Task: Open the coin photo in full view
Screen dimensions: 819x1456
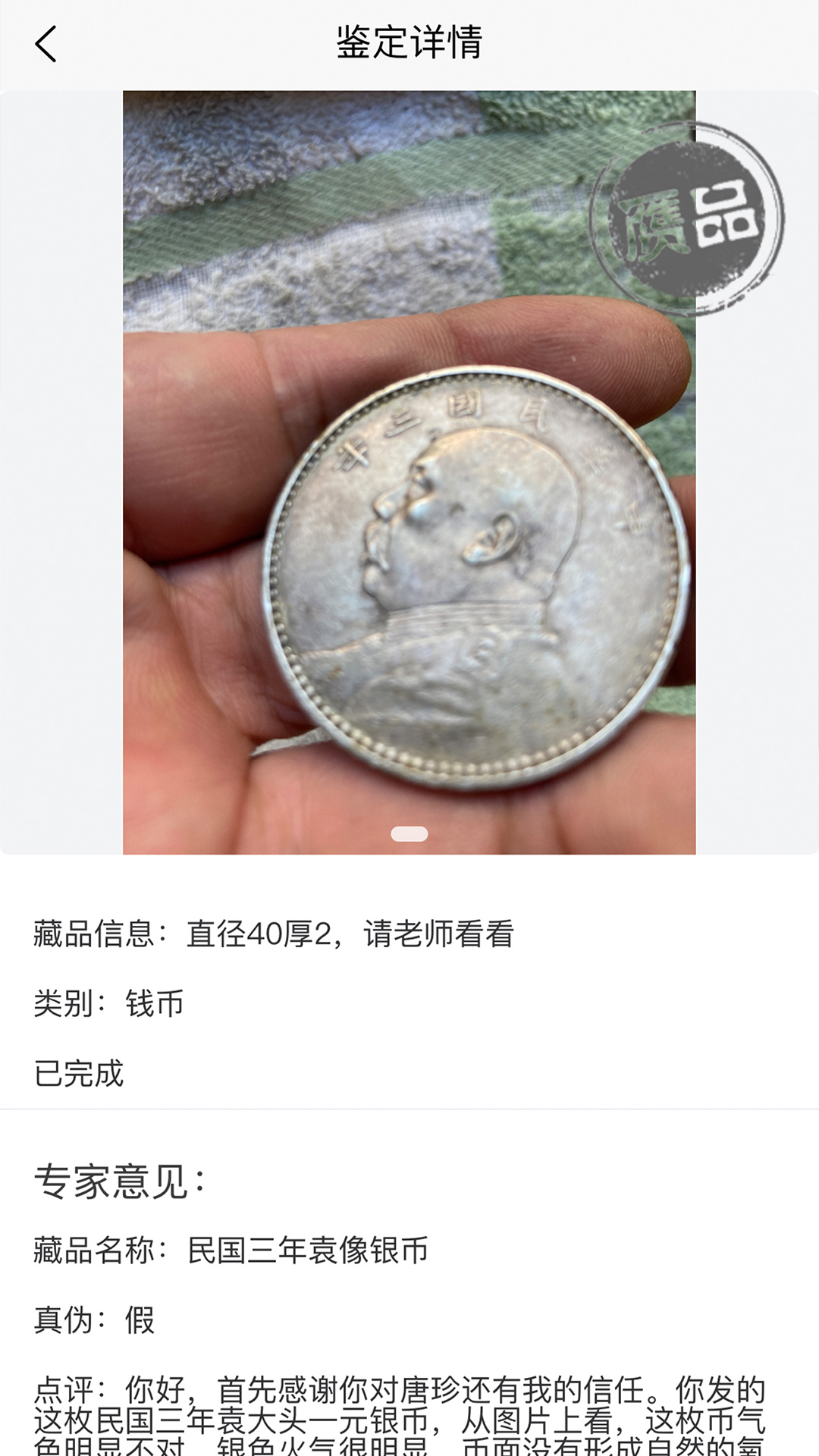Action: (x=409, y=472)
